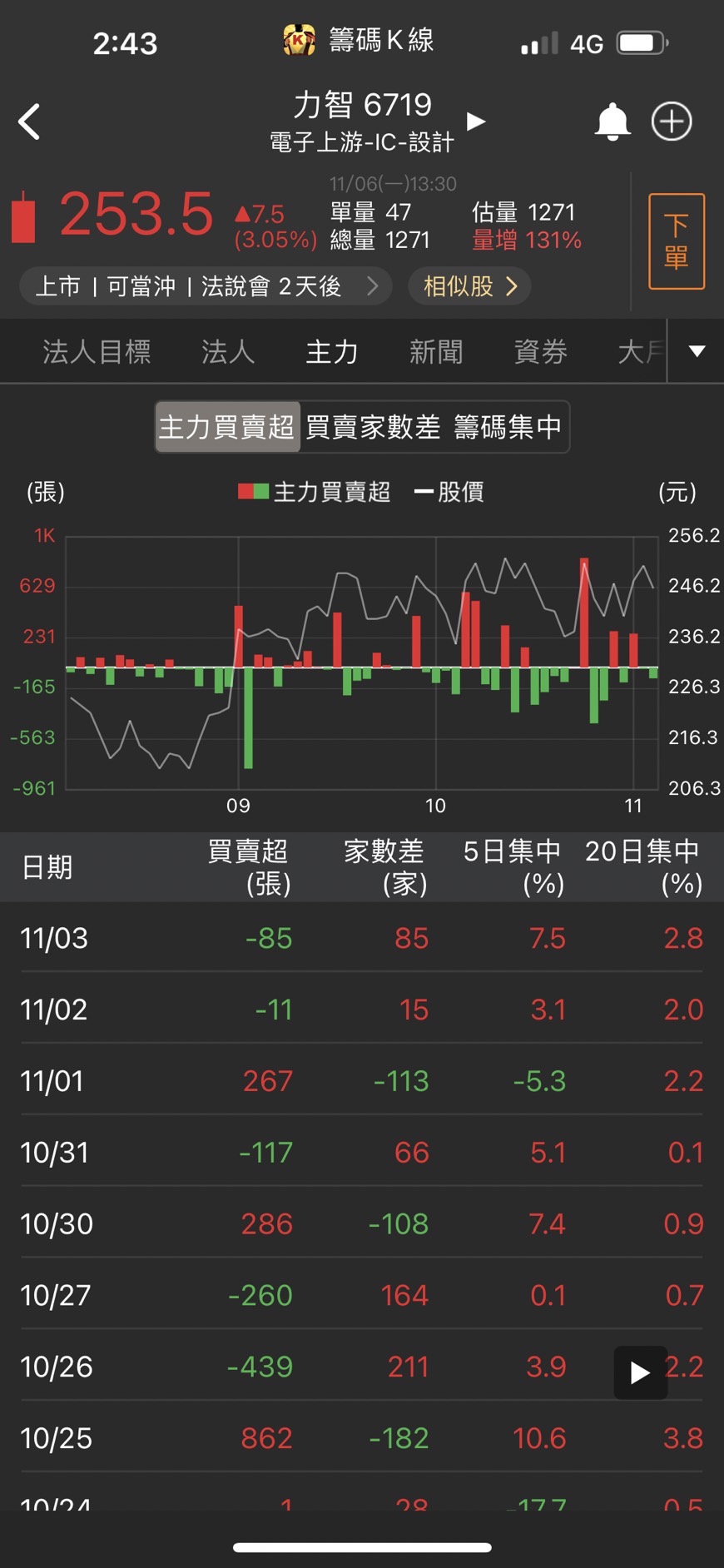The height and width of the screenshot is (1568, 724).
Task: Expand more tabs with the down arrow
Action: (696, 351)
